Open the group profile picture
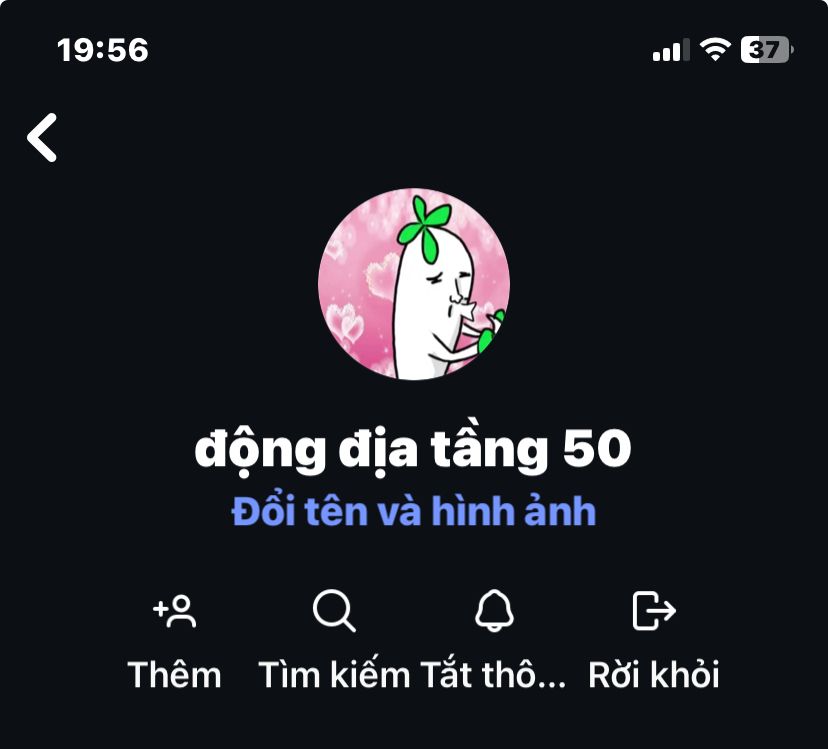828x749 pixels. pos(414,284)
